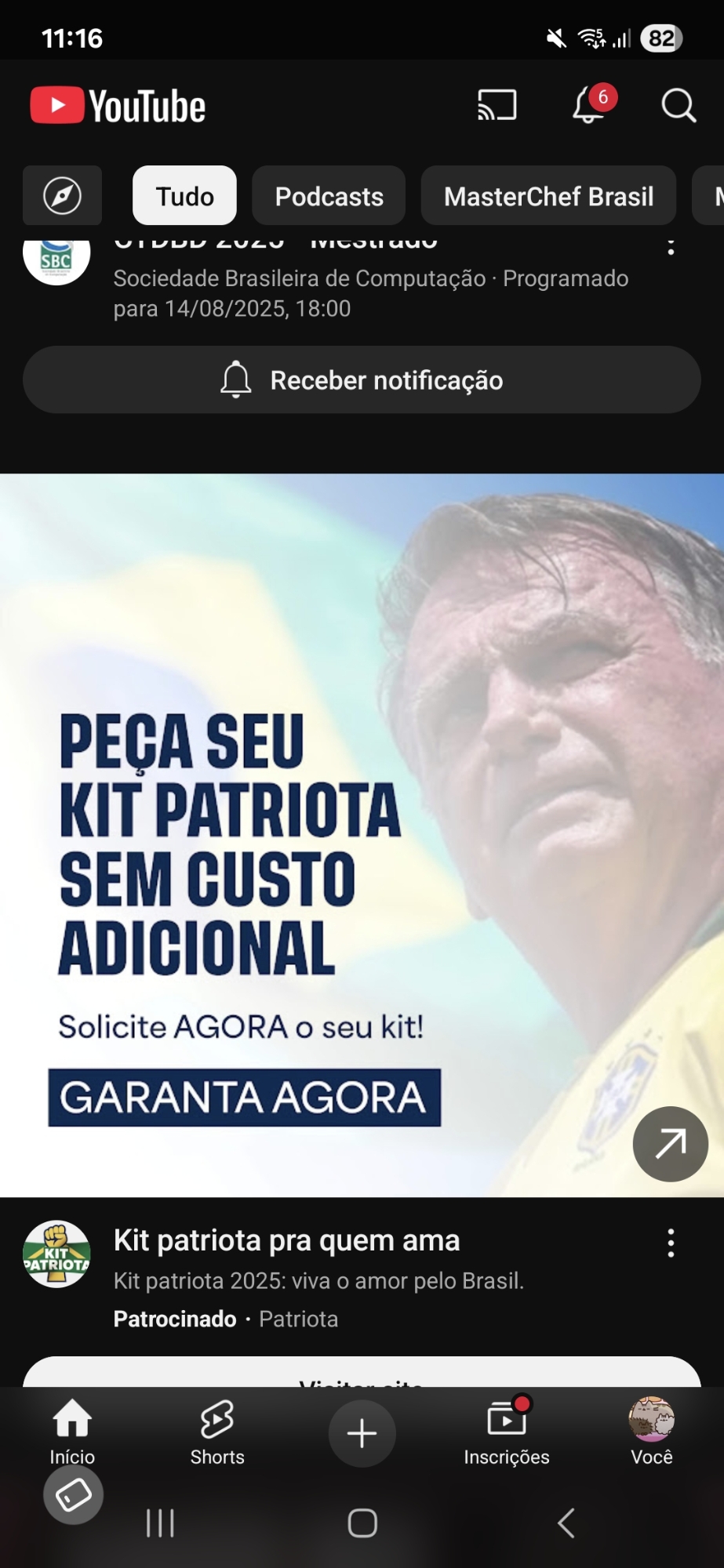Open YouTube search
Image resolution: width=724 pixels, height=1568 pixels.
click(x=678, y=105)
